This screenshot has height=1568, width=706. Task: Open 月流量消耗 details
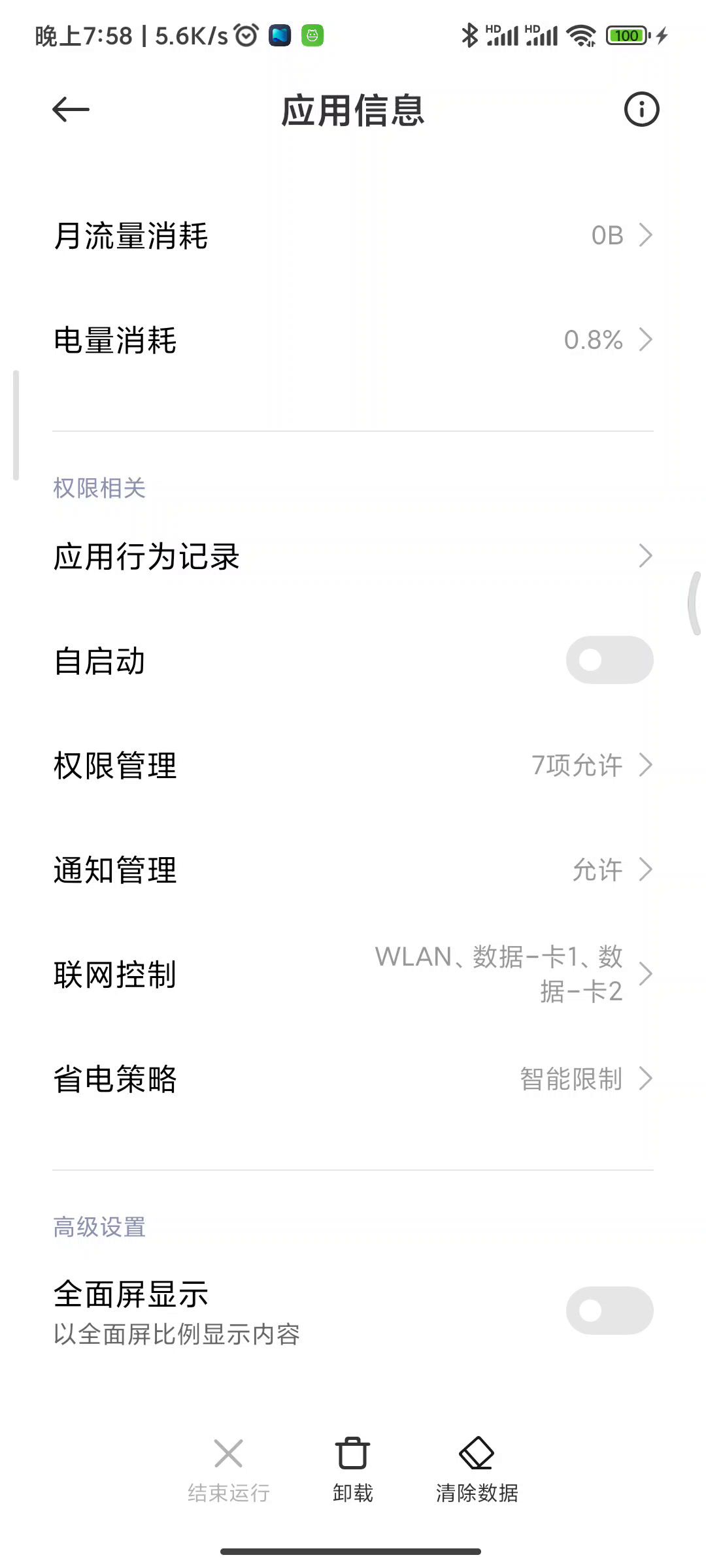coord(353,235)
